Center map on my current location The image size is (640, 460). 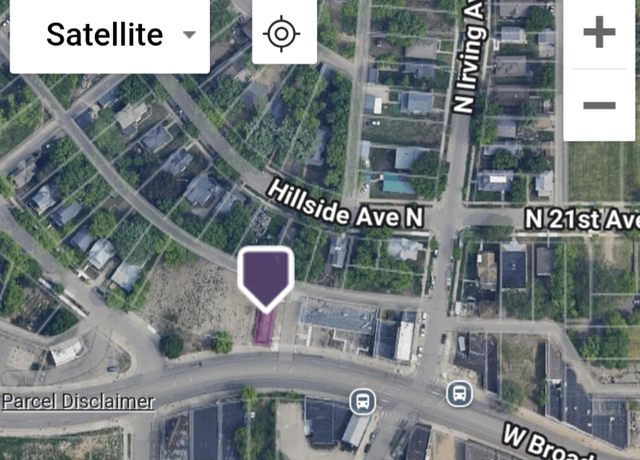point(283,34)
